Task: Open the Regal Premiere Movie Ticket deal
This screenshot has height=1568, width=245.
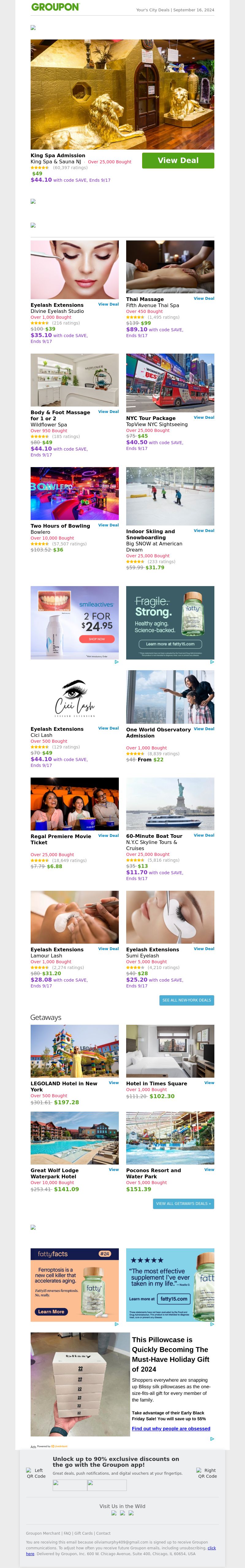Action: tap(108, 836)
